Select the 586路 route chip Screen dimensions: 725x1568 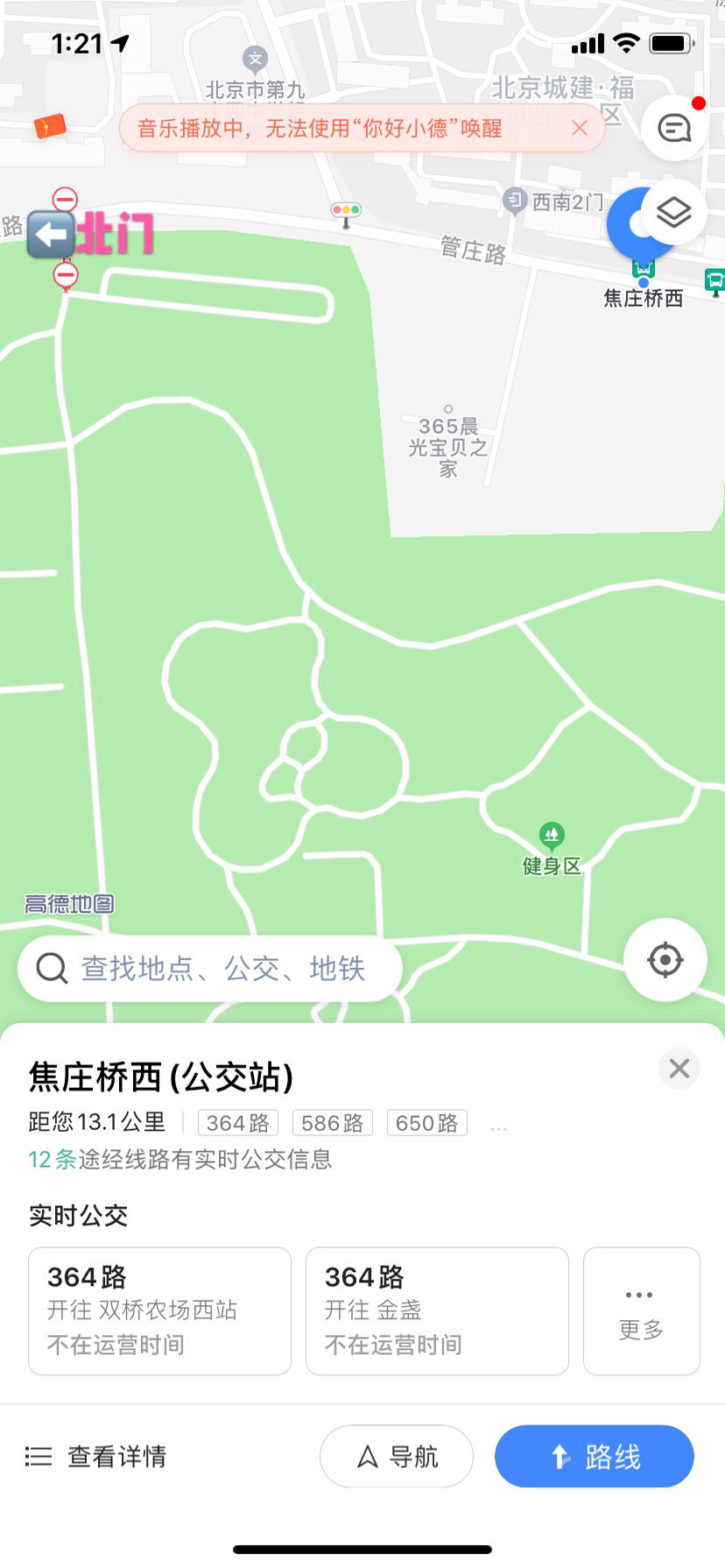(332, 1124)
